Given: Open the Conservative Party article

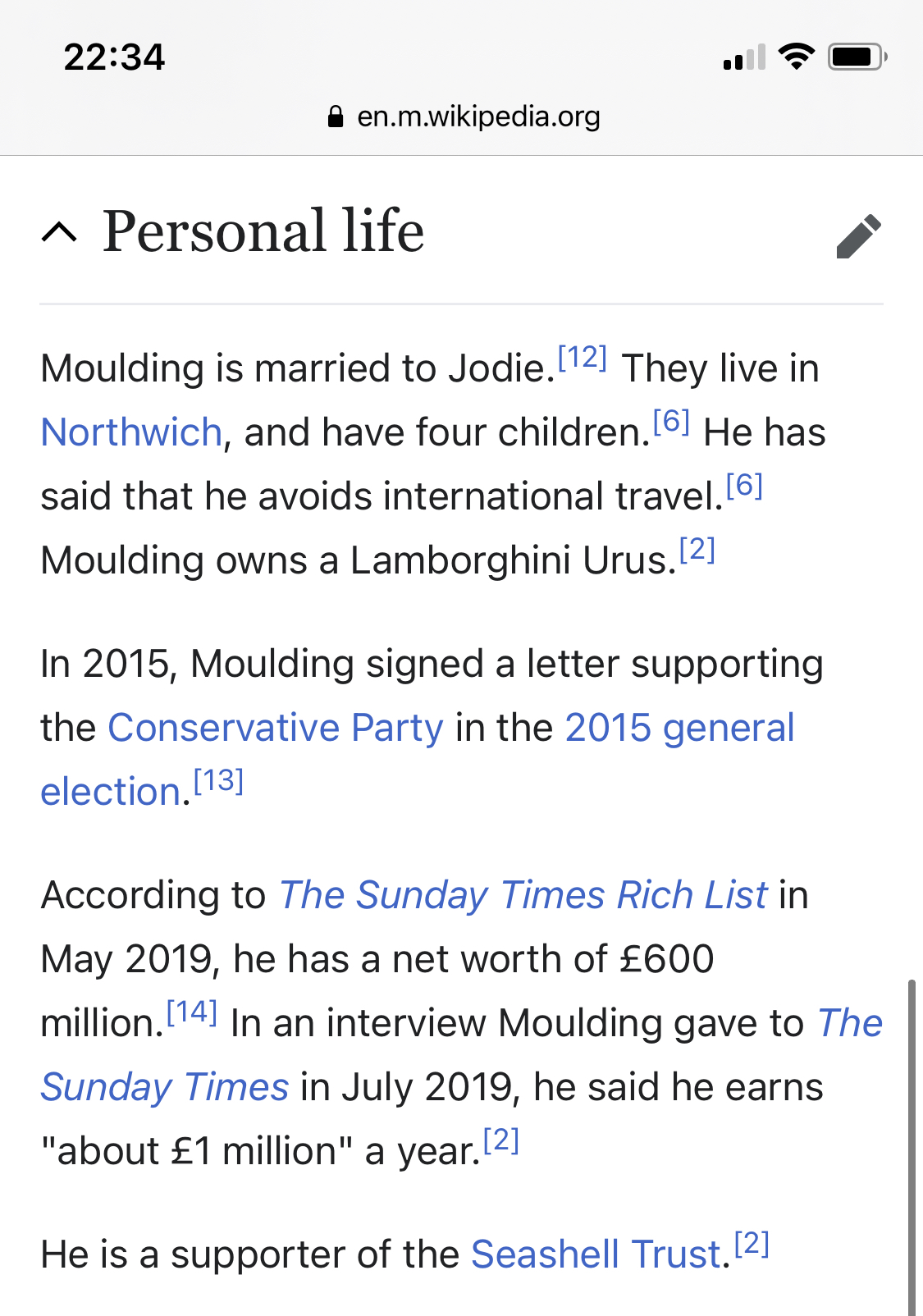Looking at the screenshot, I should [276, 728].
